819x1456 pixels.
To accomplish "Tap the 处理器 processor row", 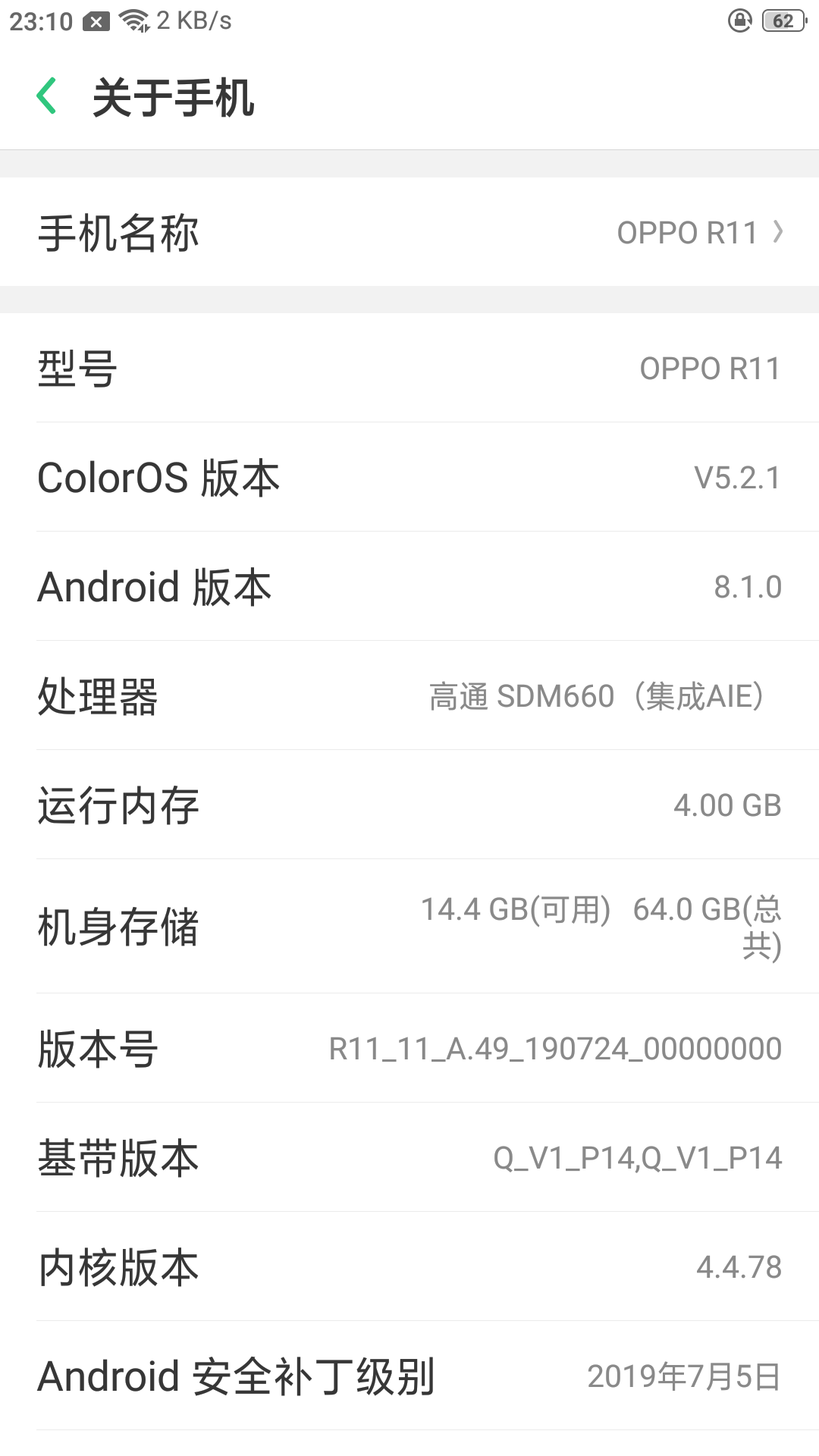I will pyautogui.click(x=409, y=696).
